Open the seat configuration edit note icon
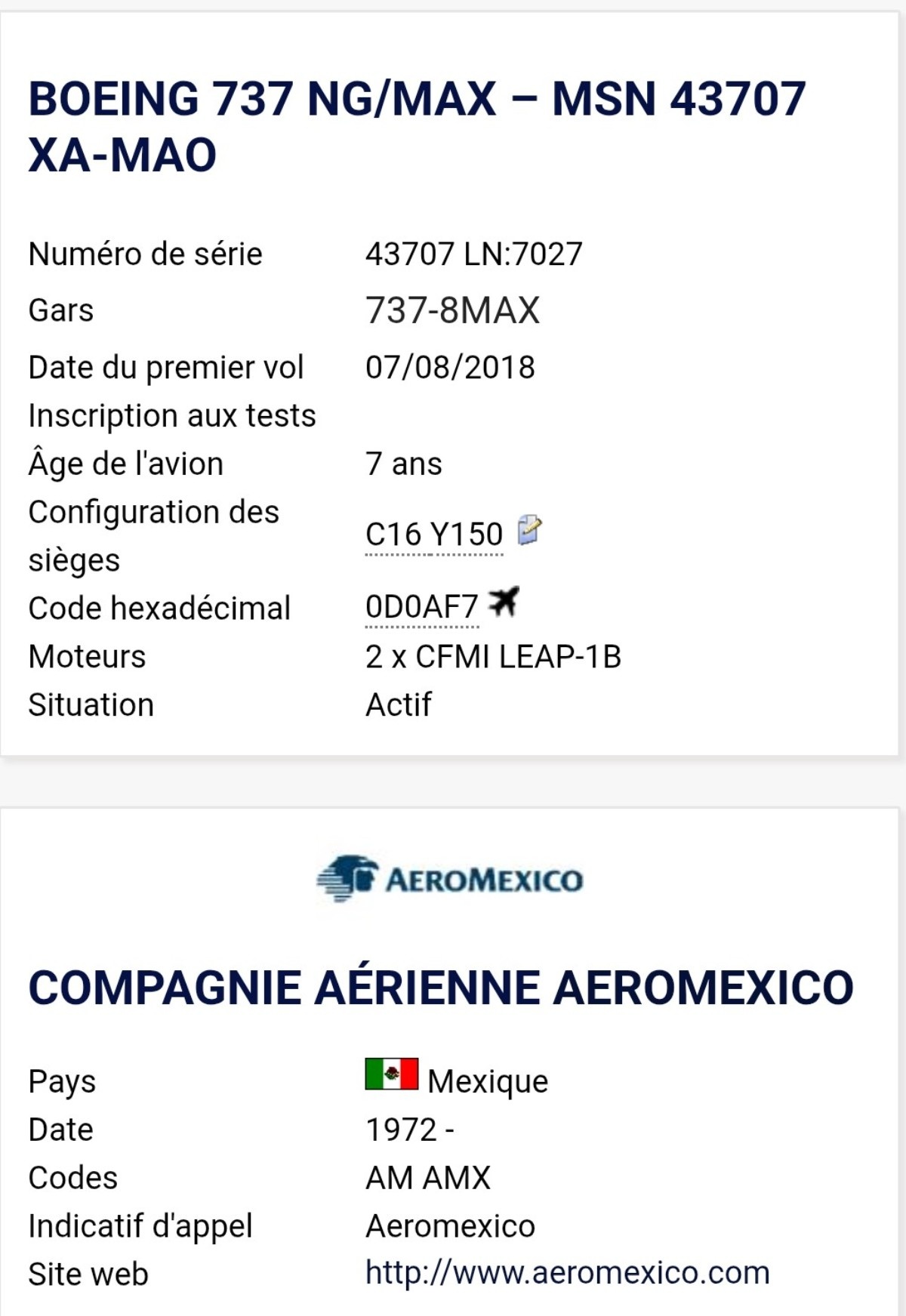 pos(529,530)
